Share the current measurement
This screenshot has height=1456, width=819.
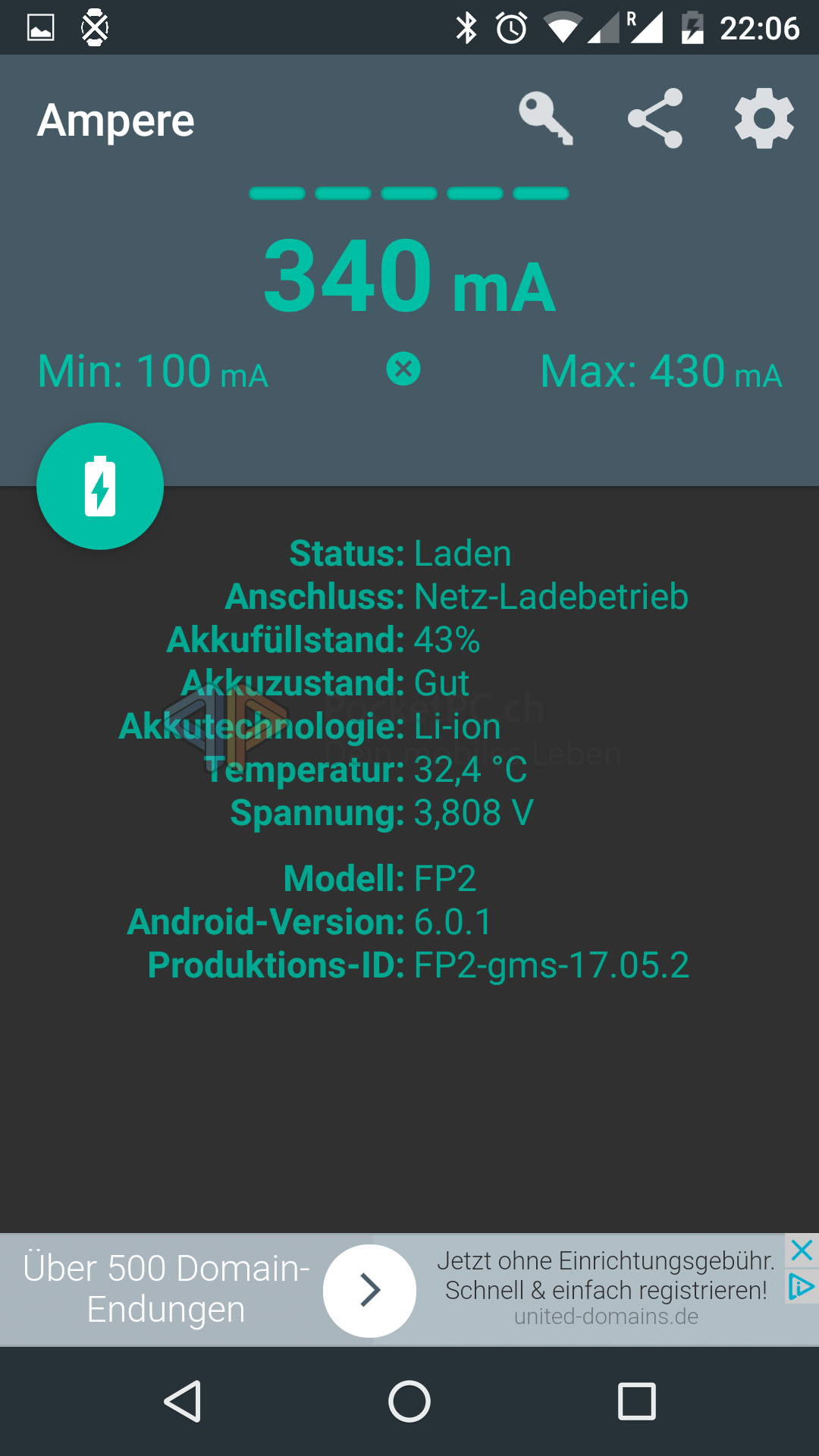tap(655, 119)
